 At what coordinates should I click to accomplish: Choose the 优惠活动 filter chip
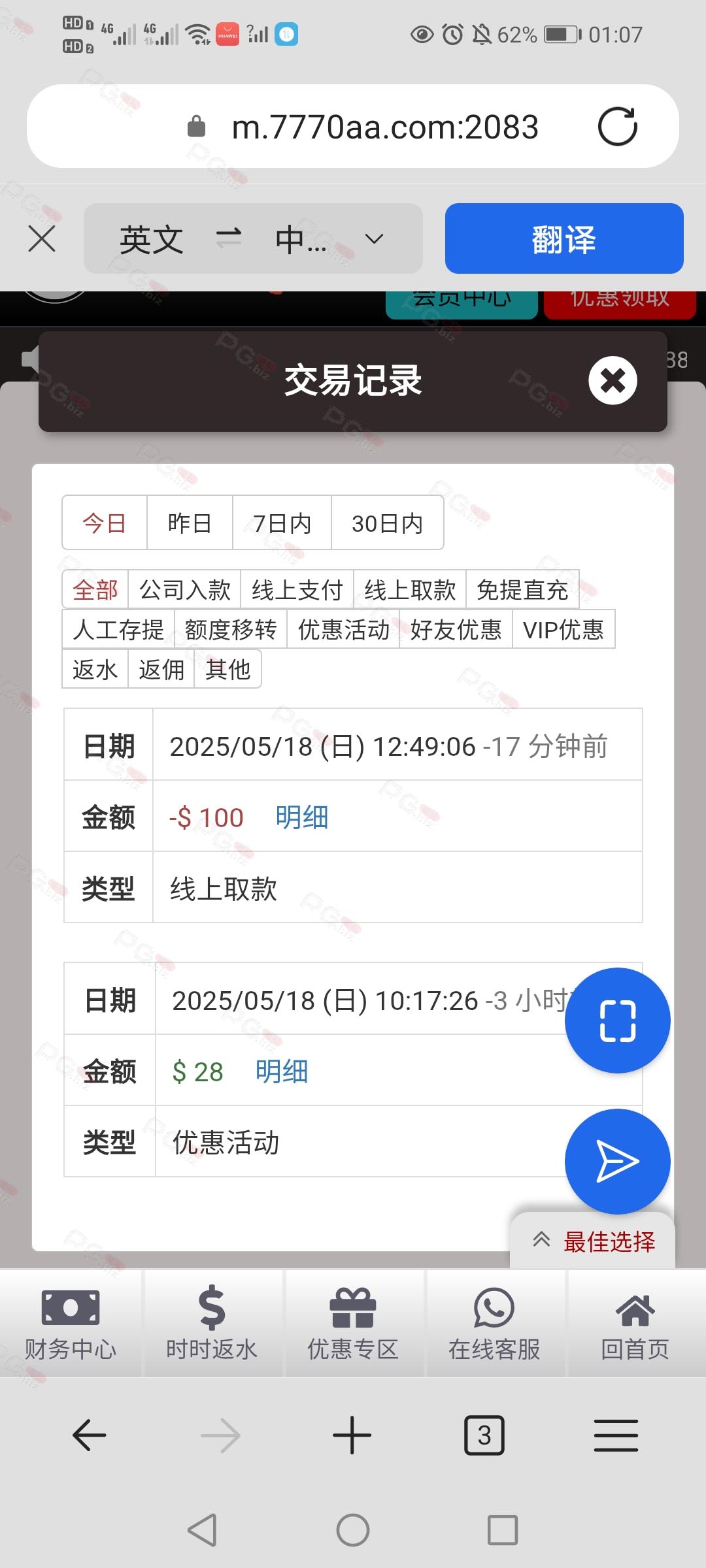(x=343, y=630)
